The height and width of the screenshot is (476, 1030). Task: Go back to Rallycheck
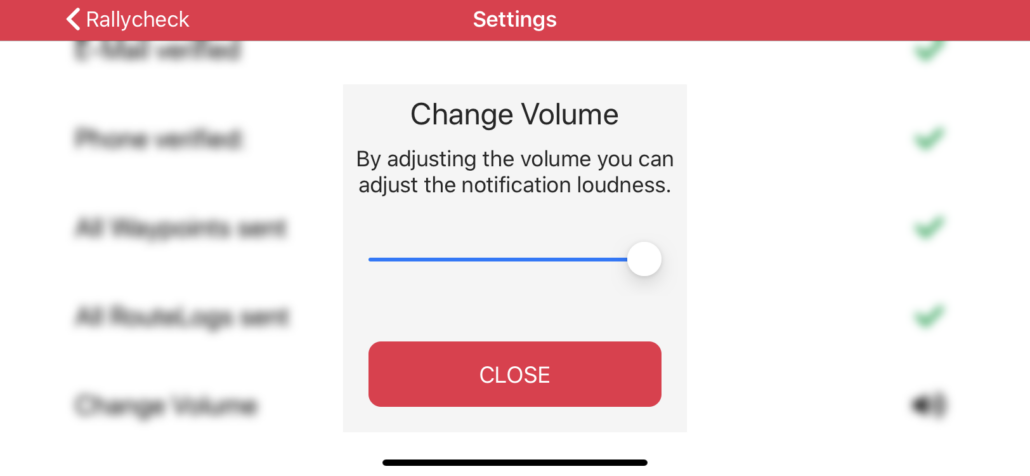[x=127, y=19]
